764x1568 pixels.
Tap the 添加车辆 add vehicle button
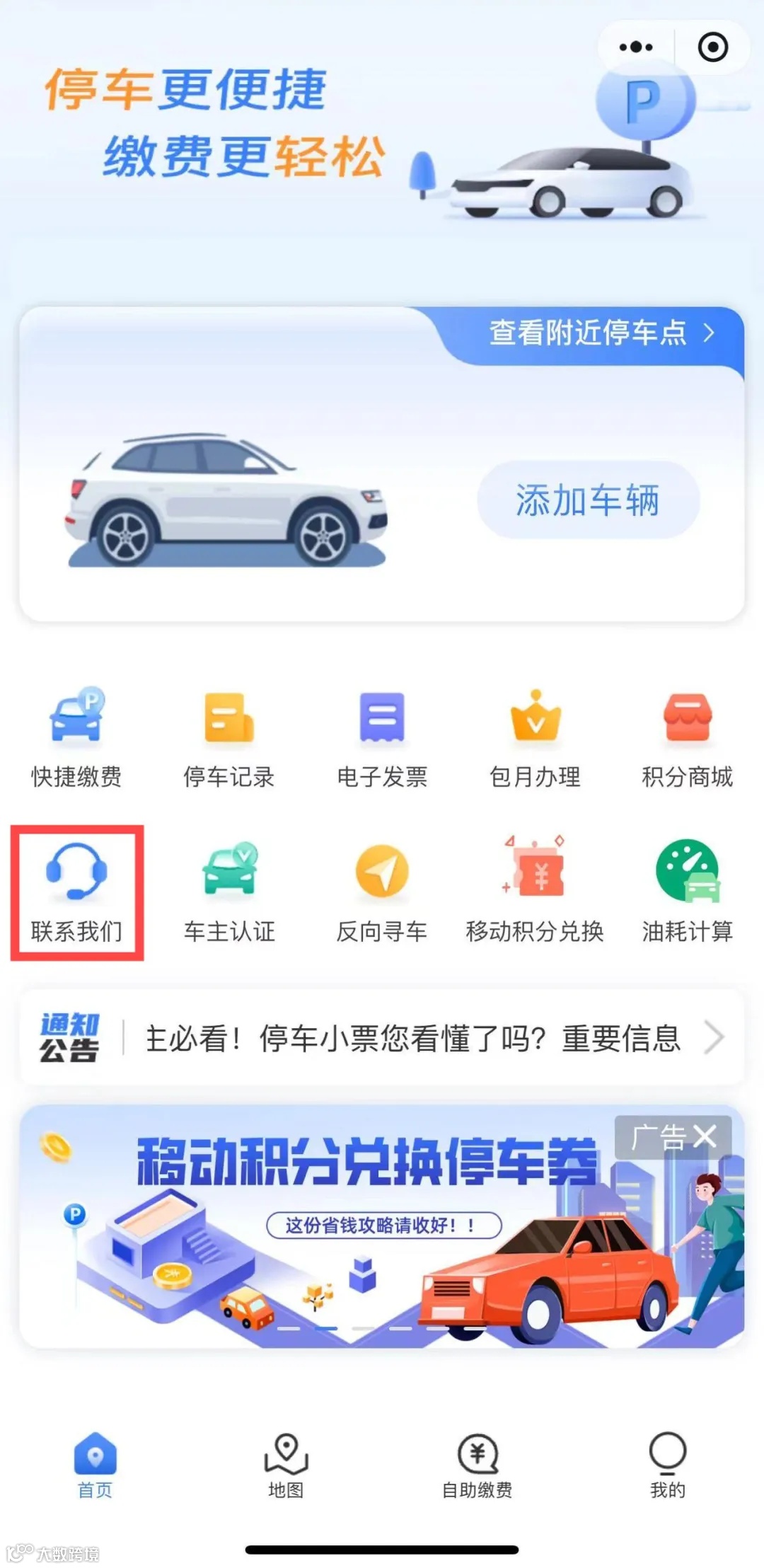coord(589,500)
